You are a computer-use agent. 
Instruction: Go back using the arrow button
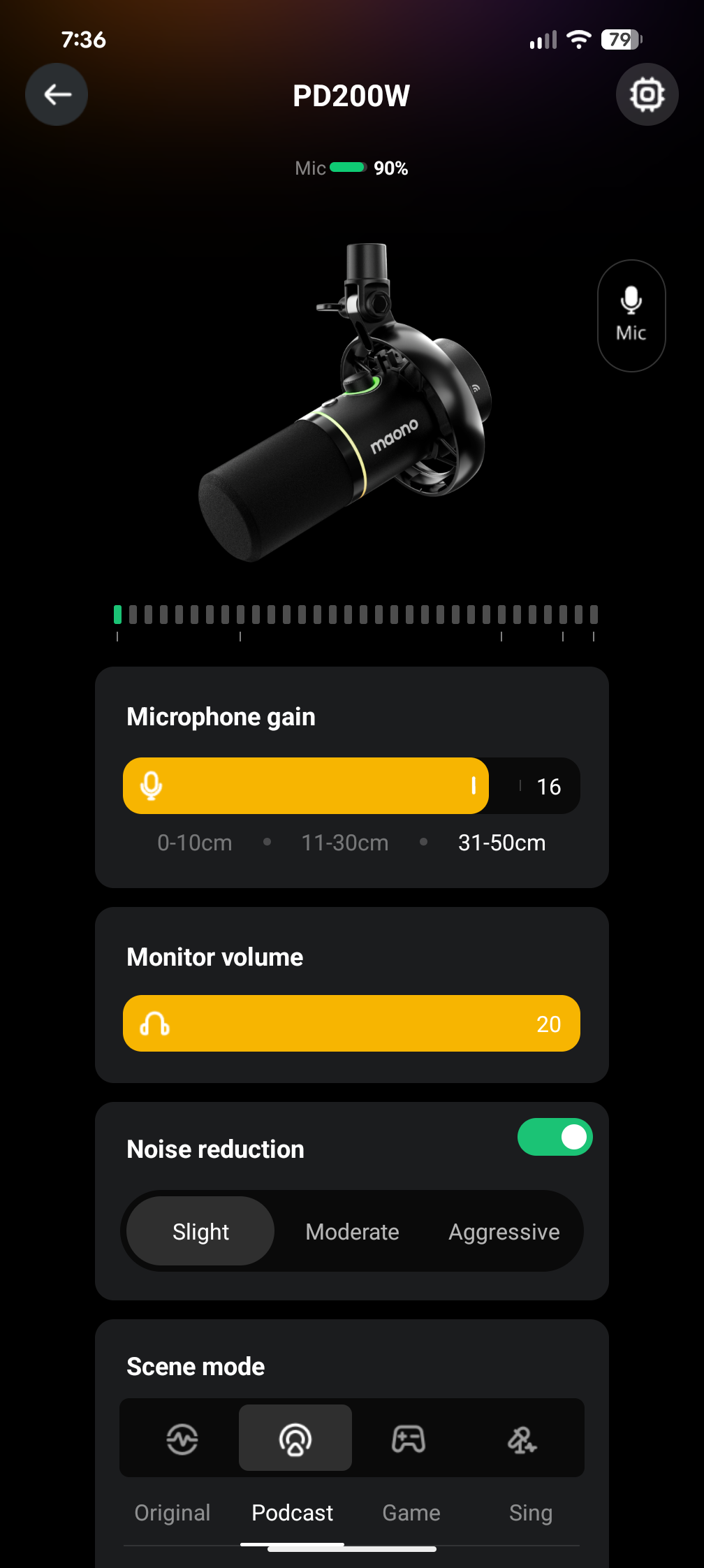point(57,94)
